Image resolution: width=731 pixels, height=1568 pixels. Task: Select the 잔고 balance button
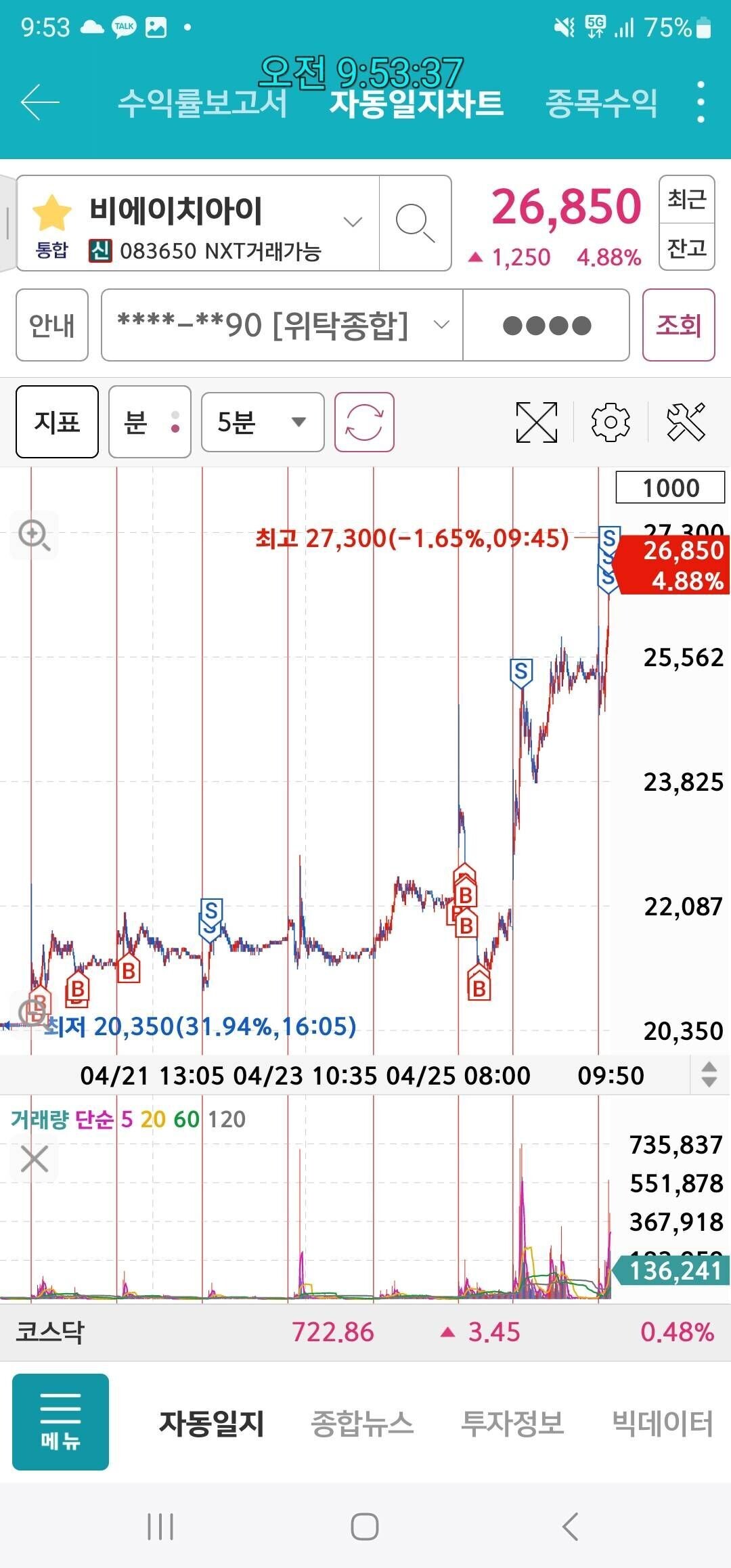pyautogui.click(x=686, y=248)
